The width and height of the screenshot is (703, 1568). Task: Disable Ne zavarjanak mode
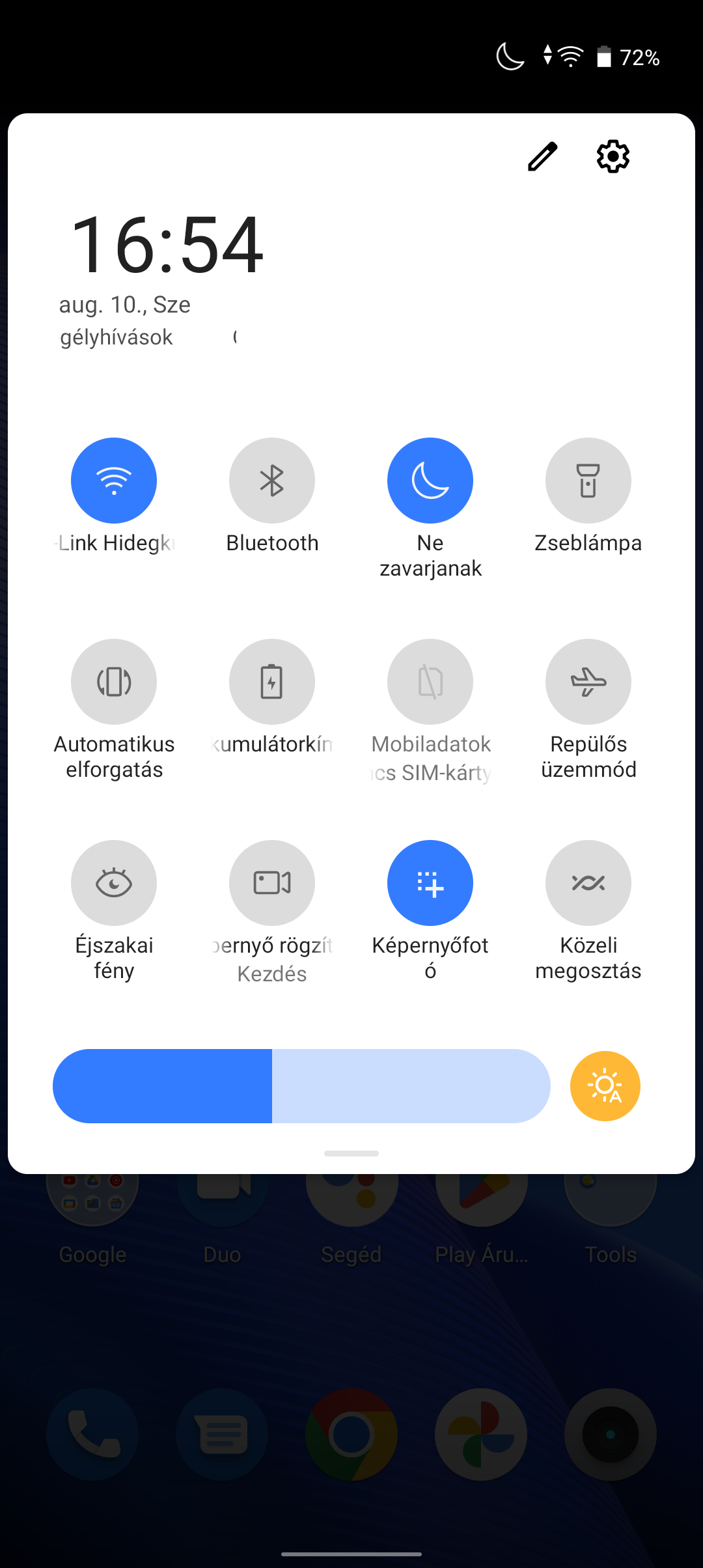tap(430, 481)
